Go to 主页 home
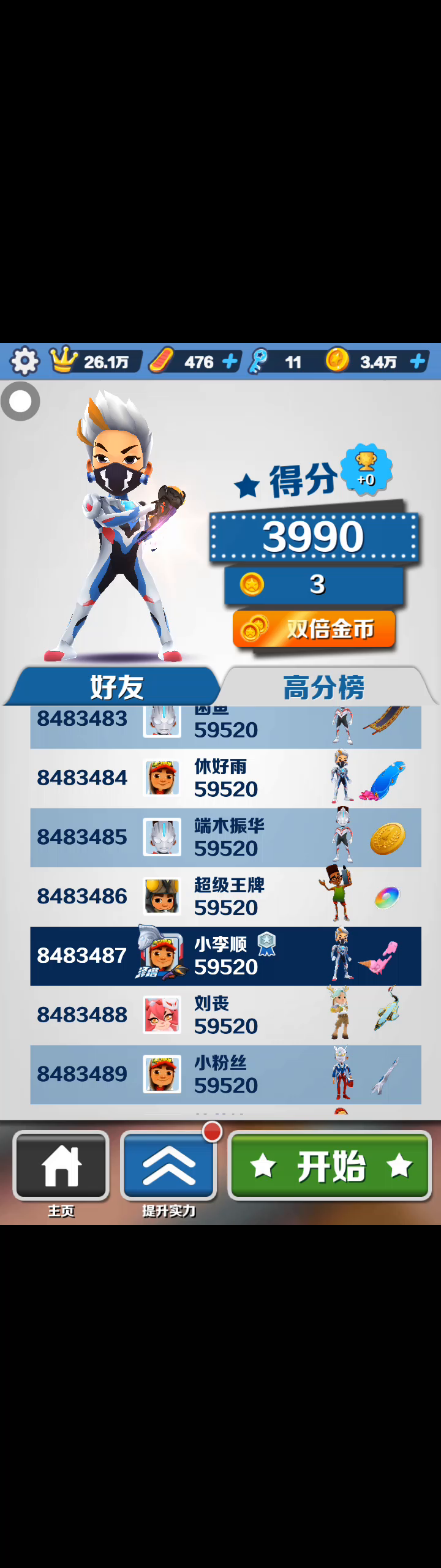Image resolution: width=441 pixels, height=1568 pixels. click(x=61, y=1166)
